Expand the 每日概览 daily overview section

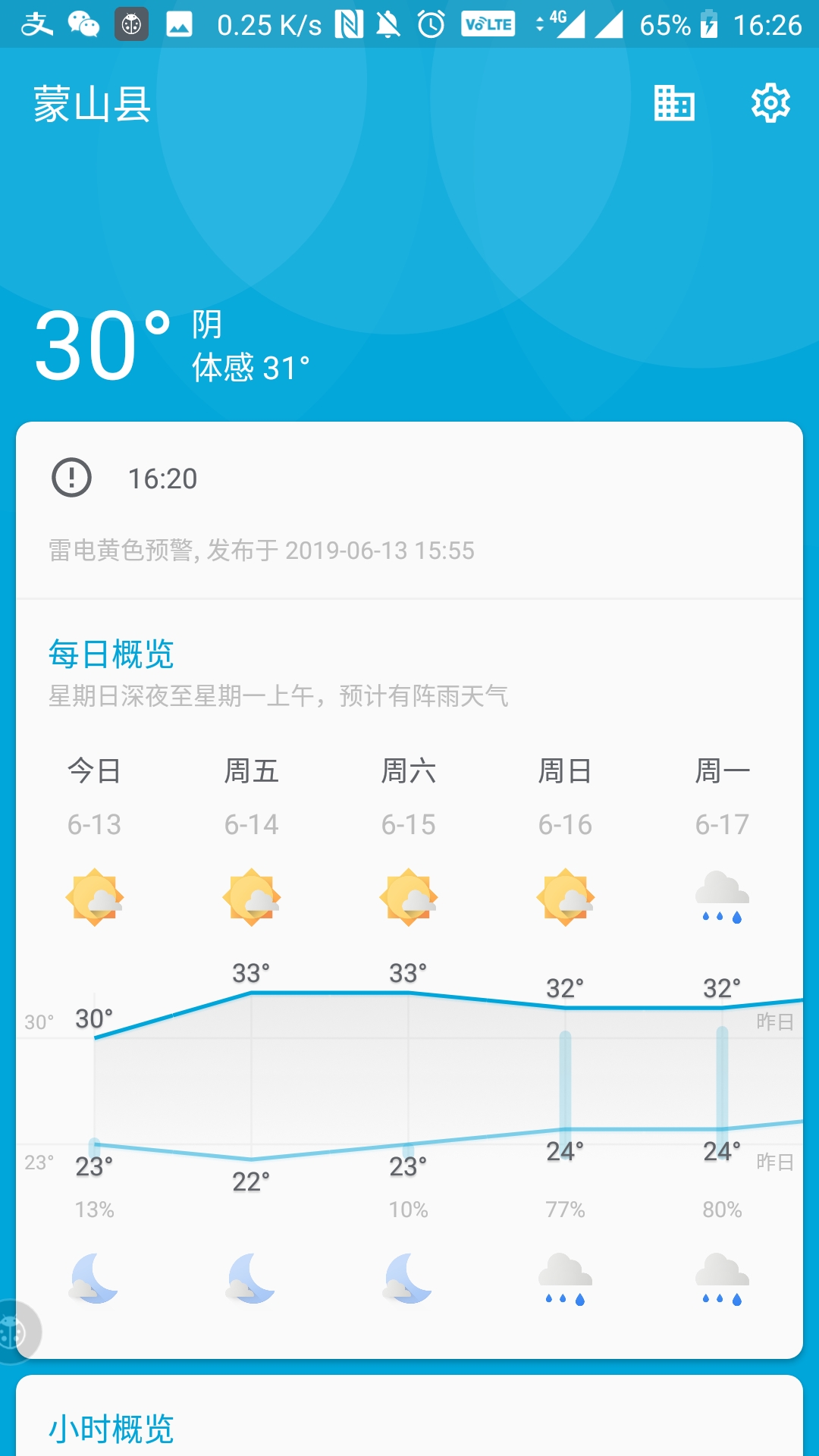point(111,654)
